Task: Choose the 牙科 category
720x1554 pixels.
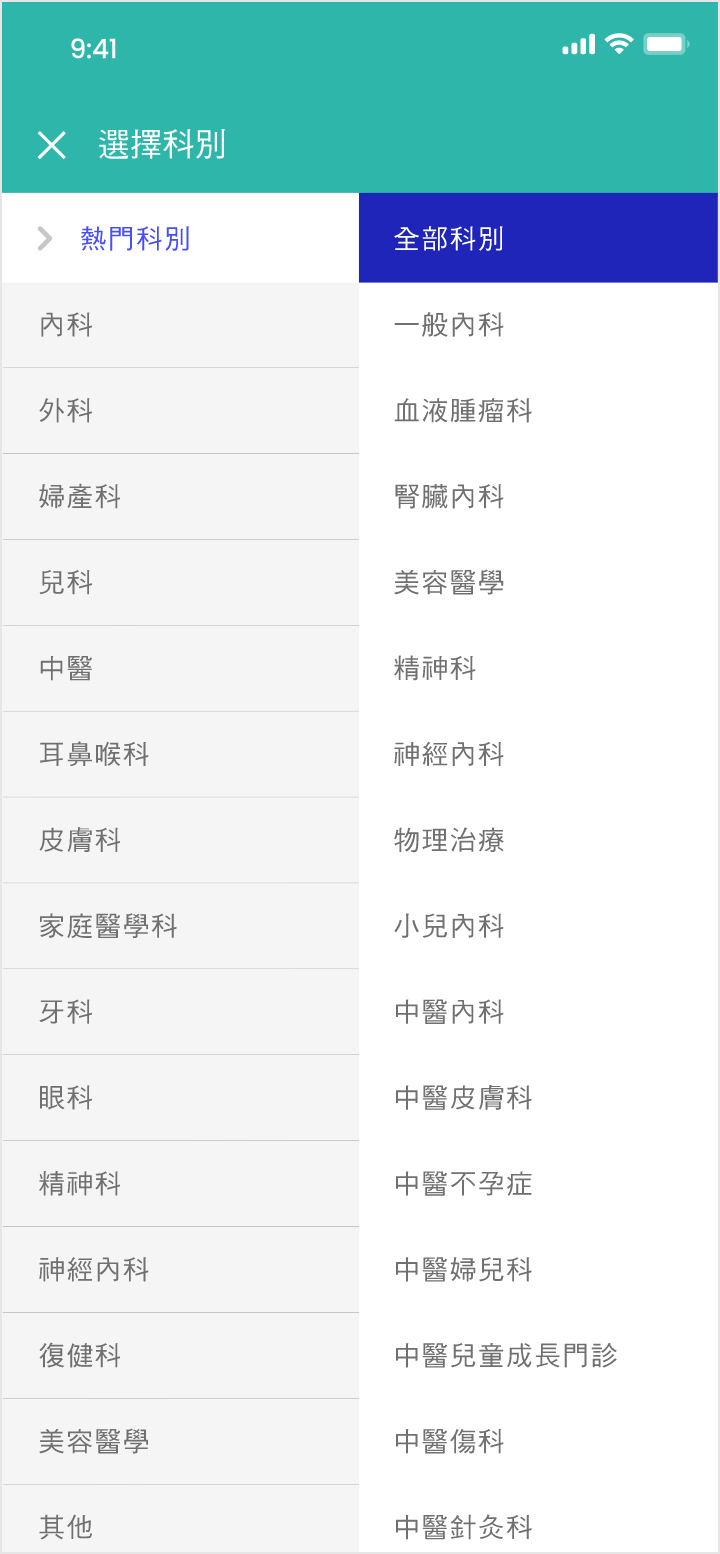Action: click(66, 1013)
